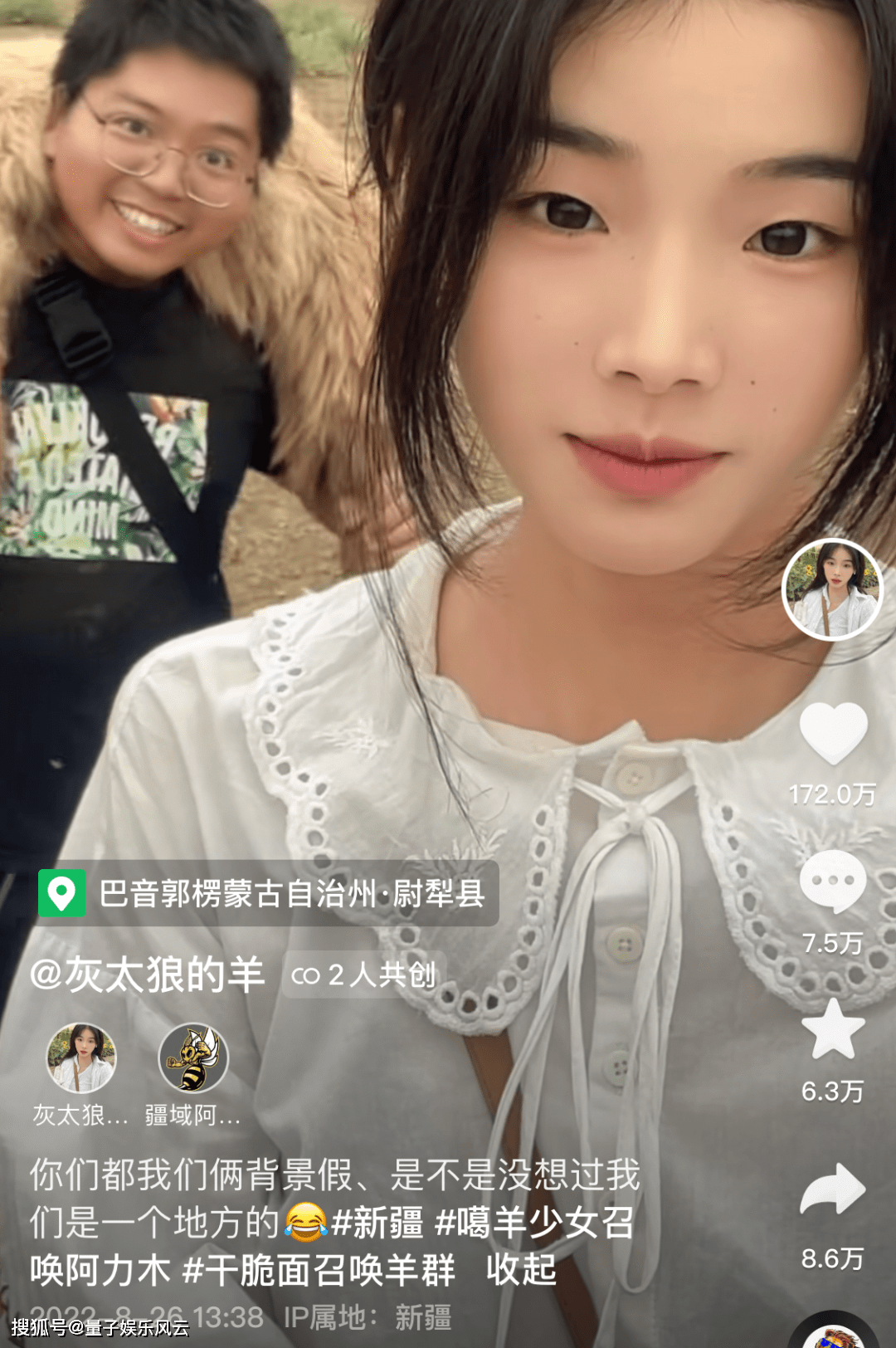View the 2人共创 co-creators chip
The width and height of the screenshot is (896, 1348).
point(363,974)
